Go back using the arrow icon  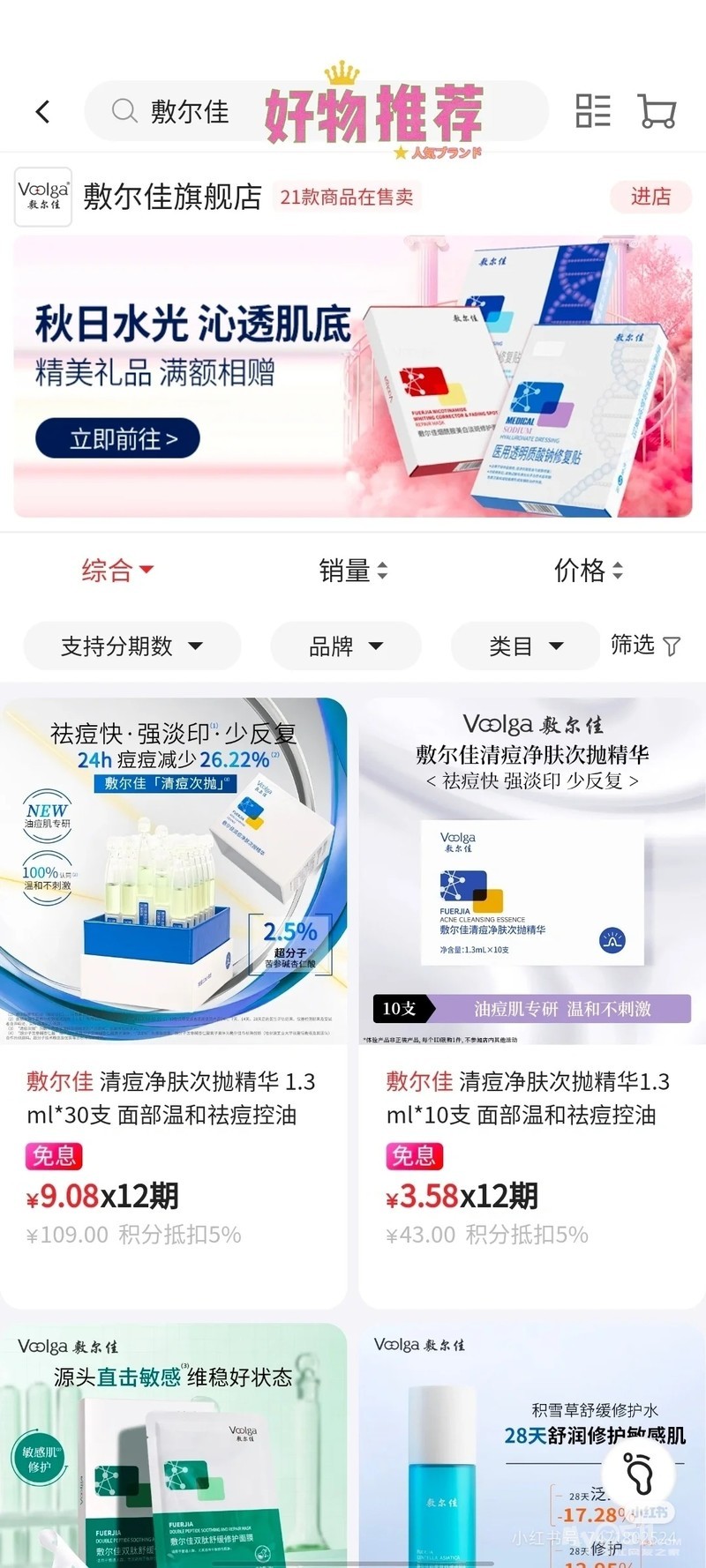42,112
